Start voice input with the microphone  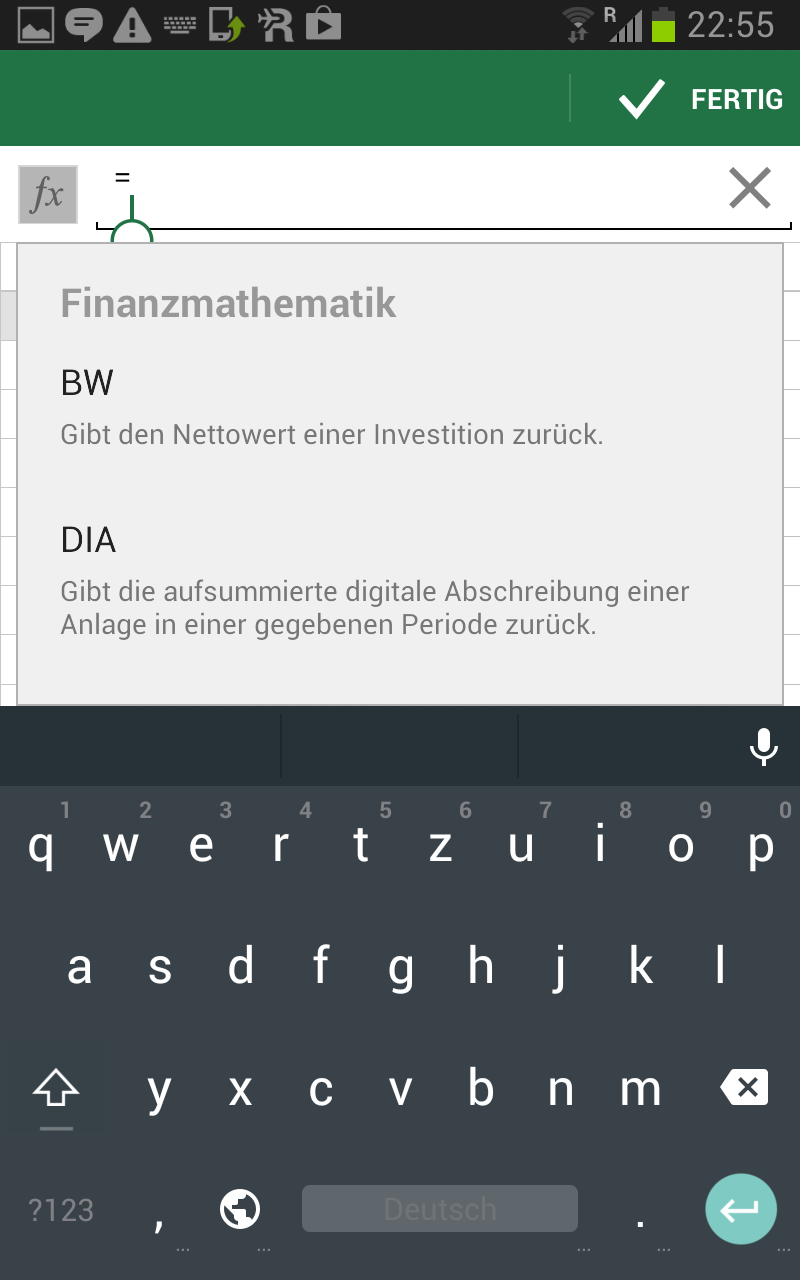click(763, 746)
